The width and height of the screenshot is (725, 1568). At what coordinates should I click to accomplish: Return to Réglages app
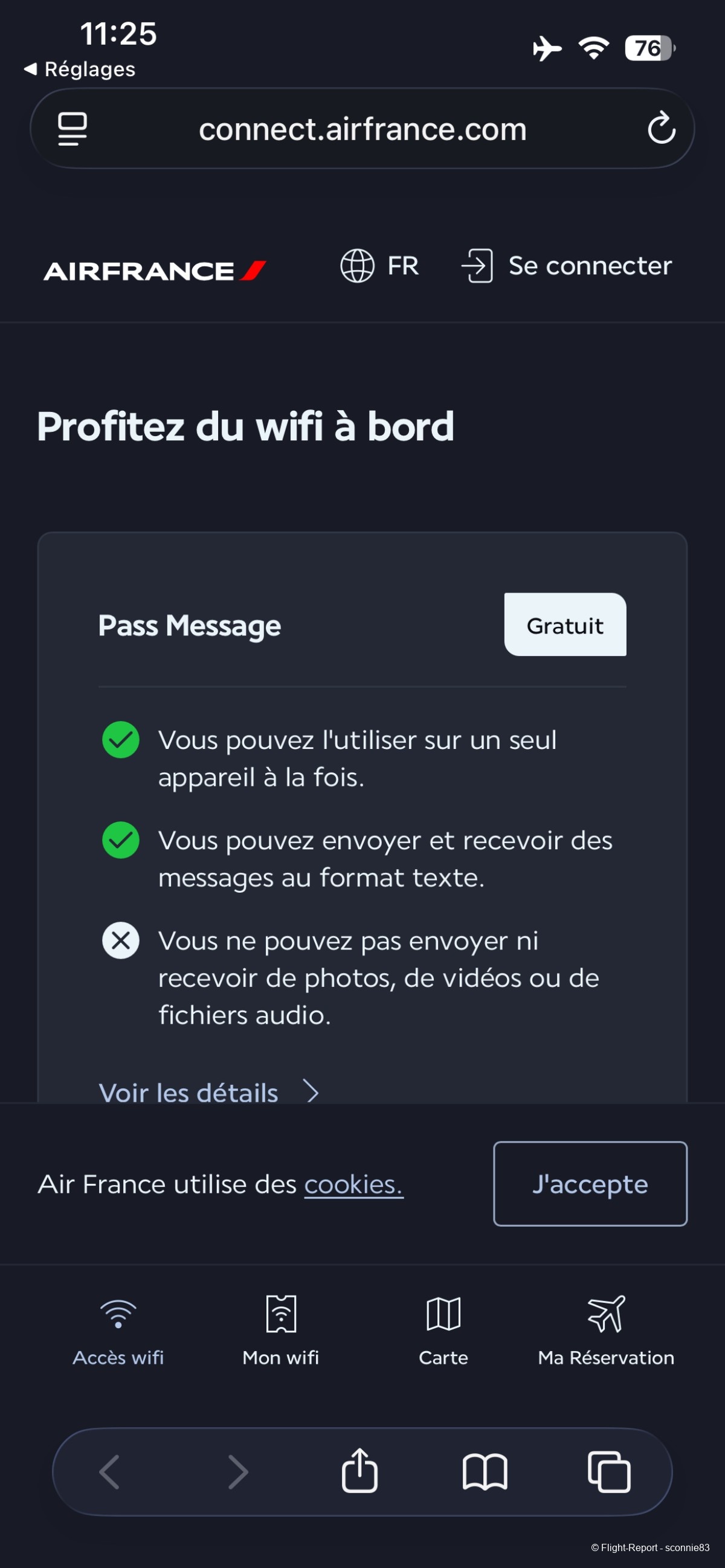tap(80, 69)
